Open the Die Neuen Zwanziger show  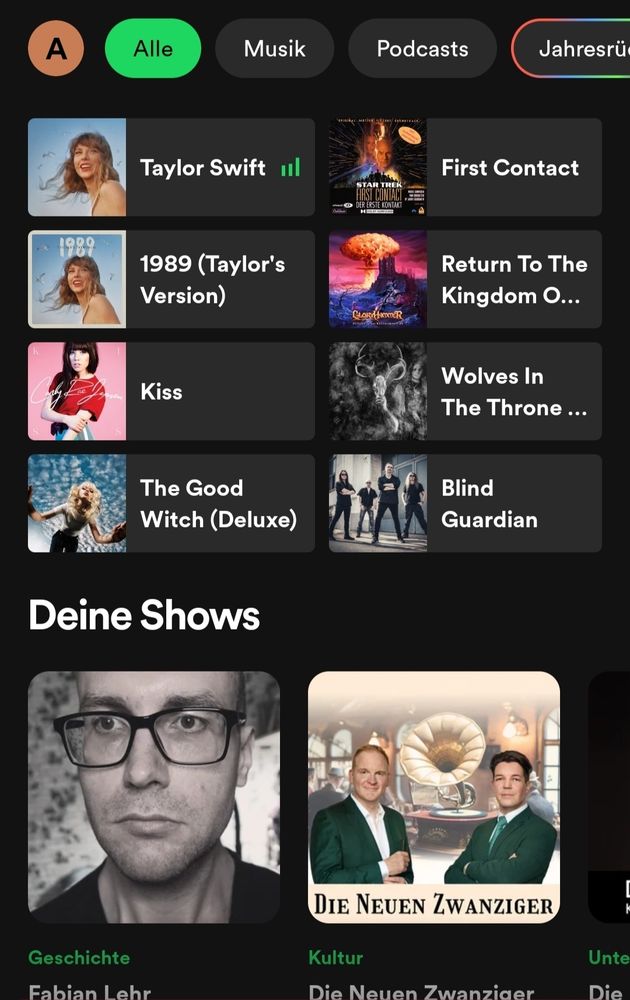tap(434, 797)
